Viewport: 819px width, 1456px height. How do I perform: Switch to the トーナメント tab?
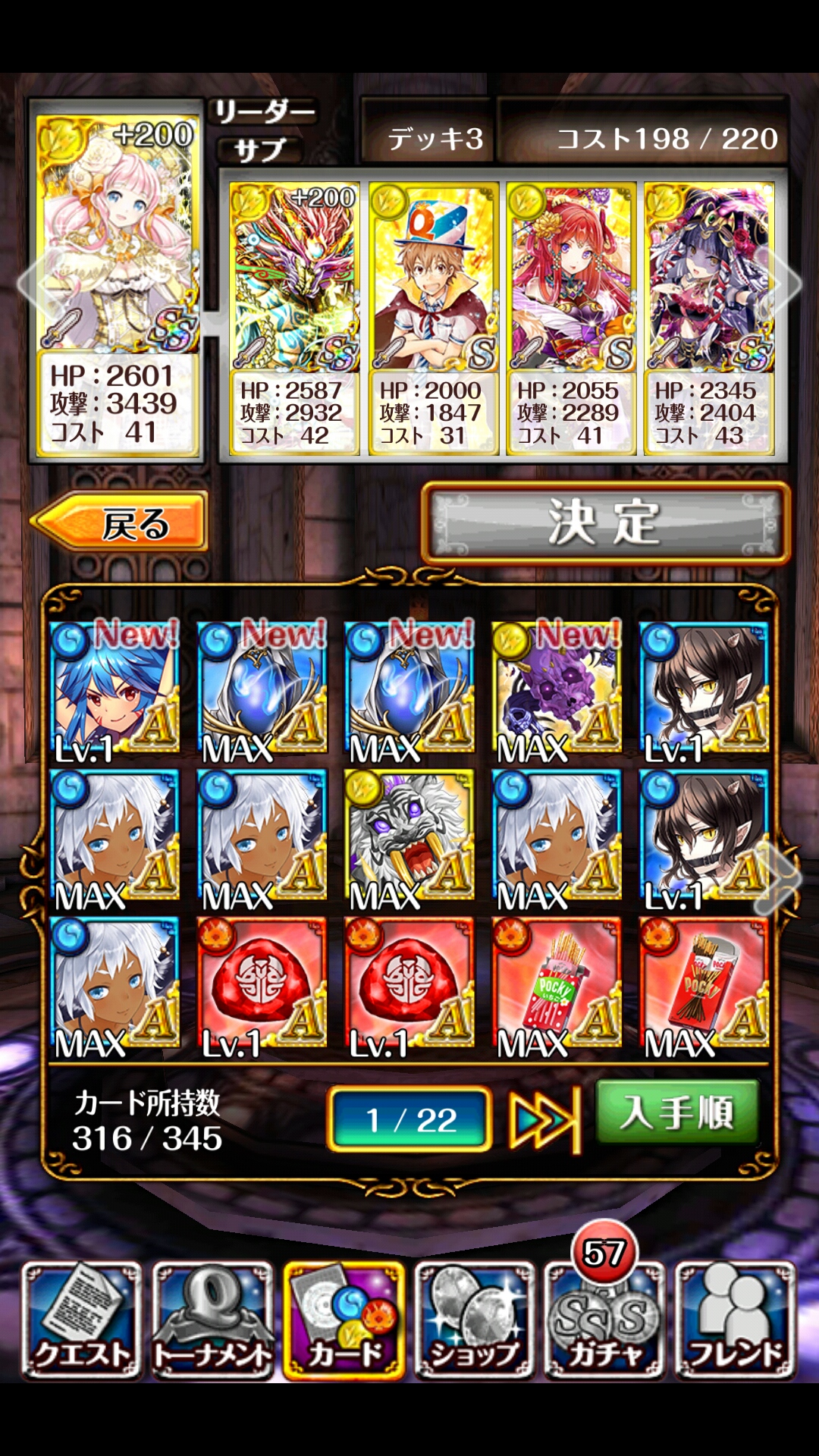coord(212,1321)
